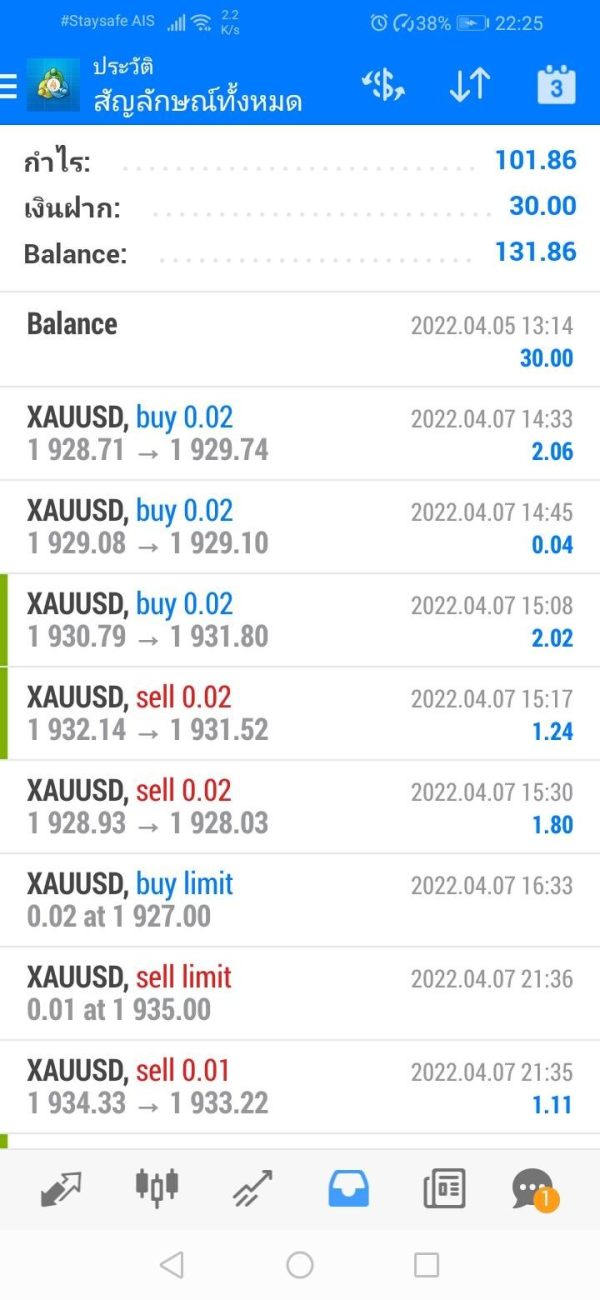Open the Messages tab with notification badge
The image size is (600, 1300).
point(535,1189)
